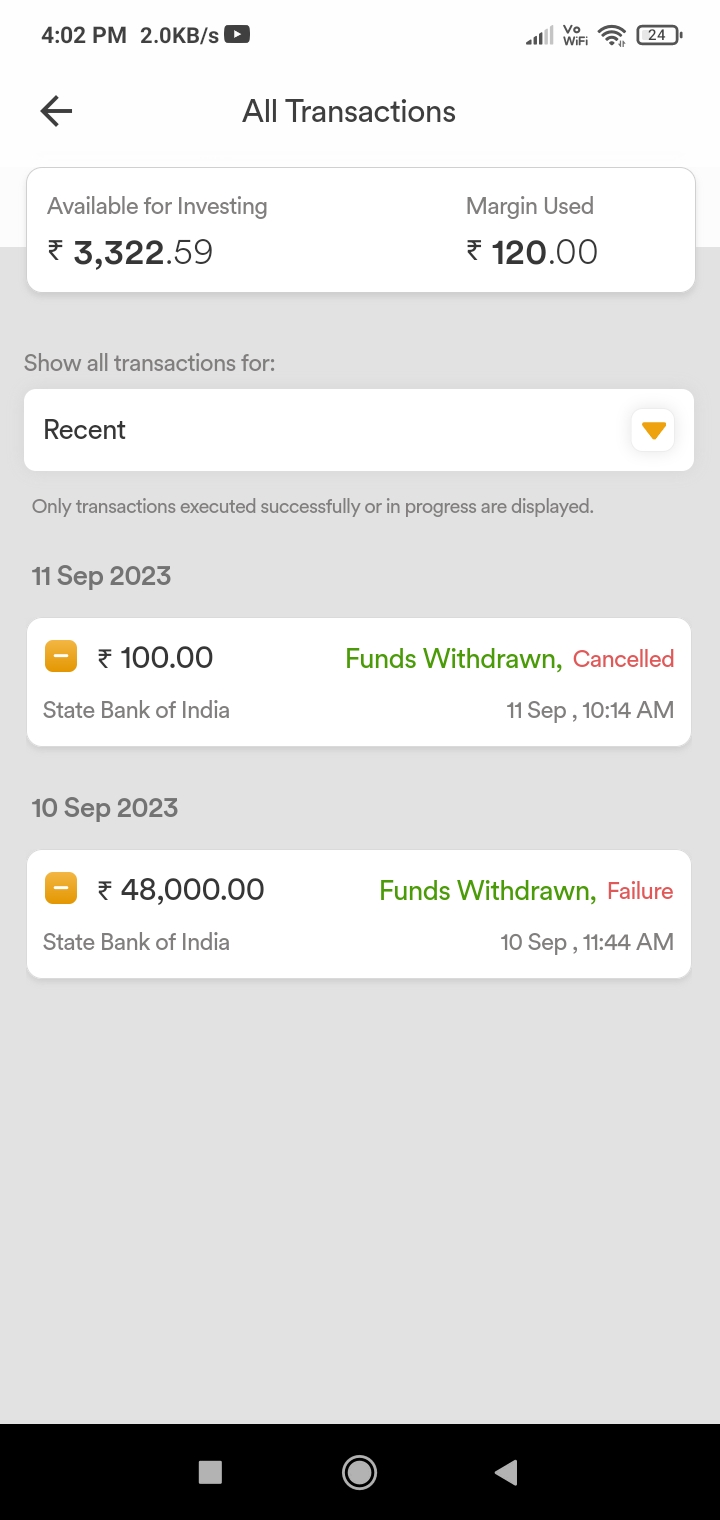Open the ₹100.00 cancelled withdrawal transaction
The width and height of the screenshot is (720, 1520).
pyautogui.click(x=359, y=682)
